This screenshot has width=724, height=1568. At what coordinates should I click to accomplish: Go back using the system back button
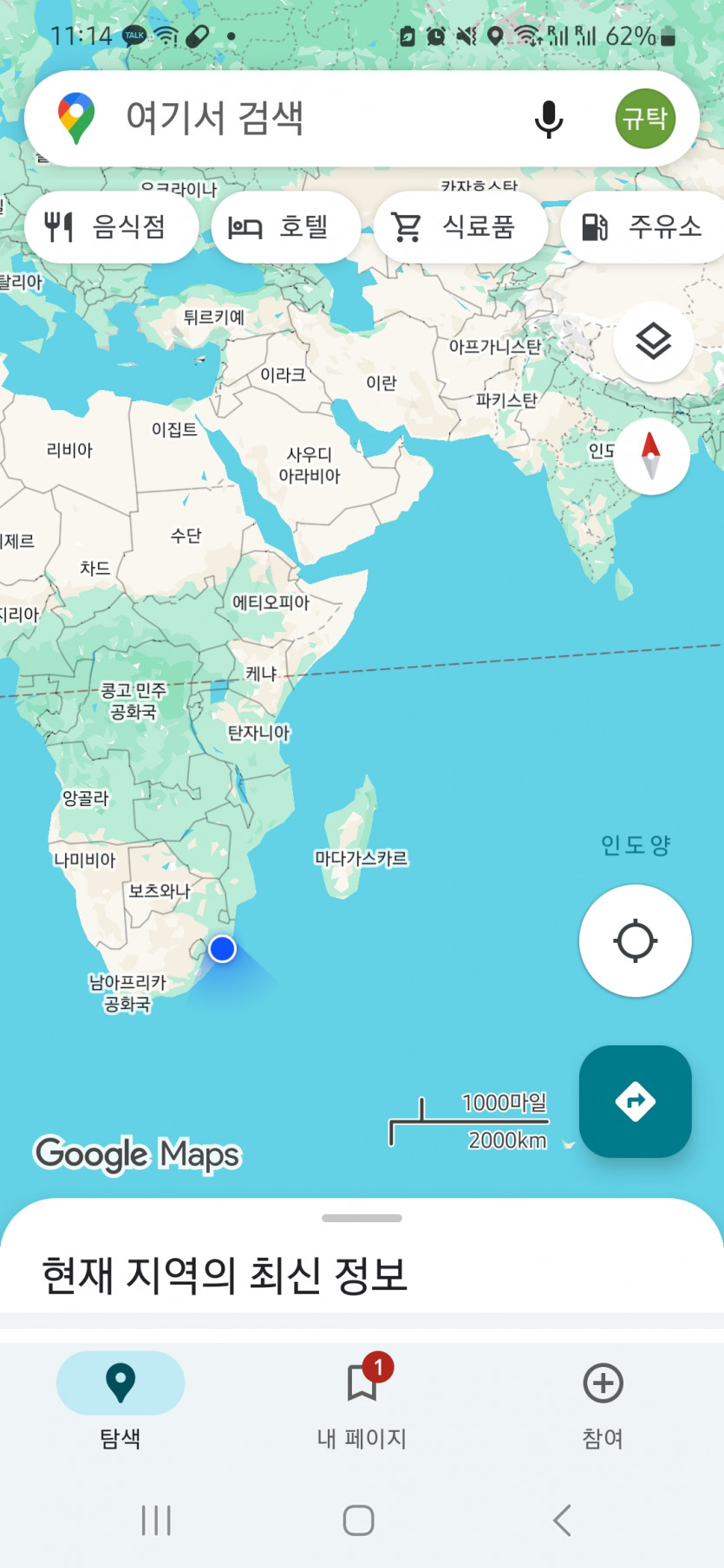pos(563,1520)
